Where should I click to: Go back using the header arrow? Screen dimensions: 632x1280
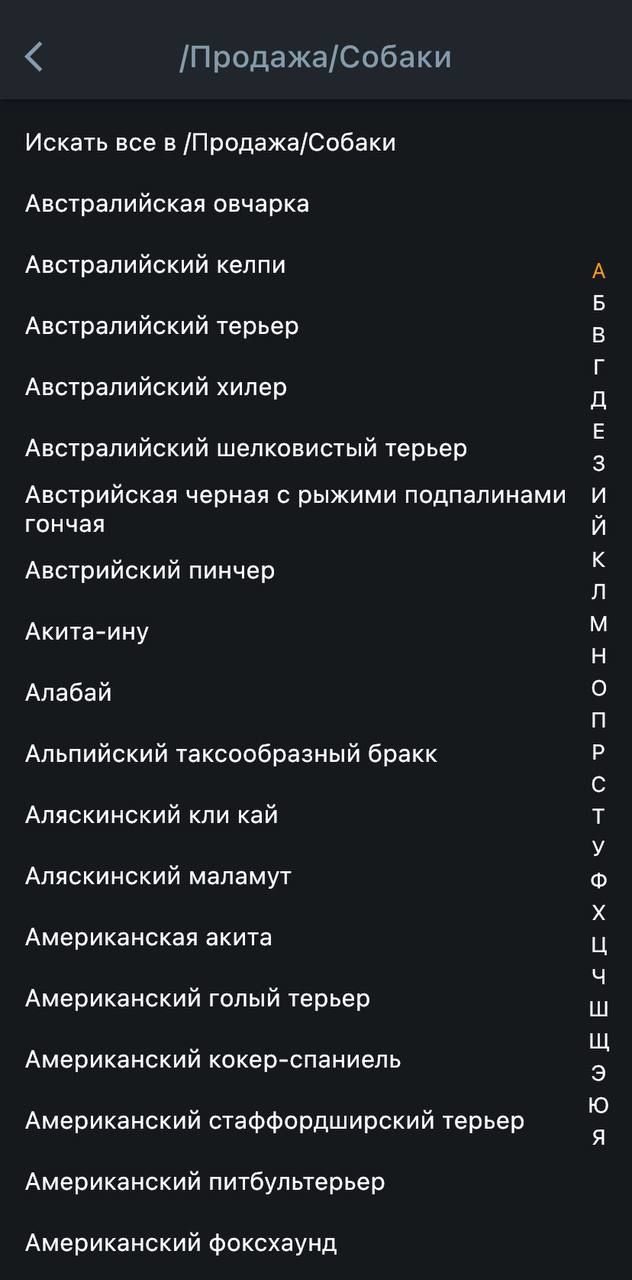(34, 57)
